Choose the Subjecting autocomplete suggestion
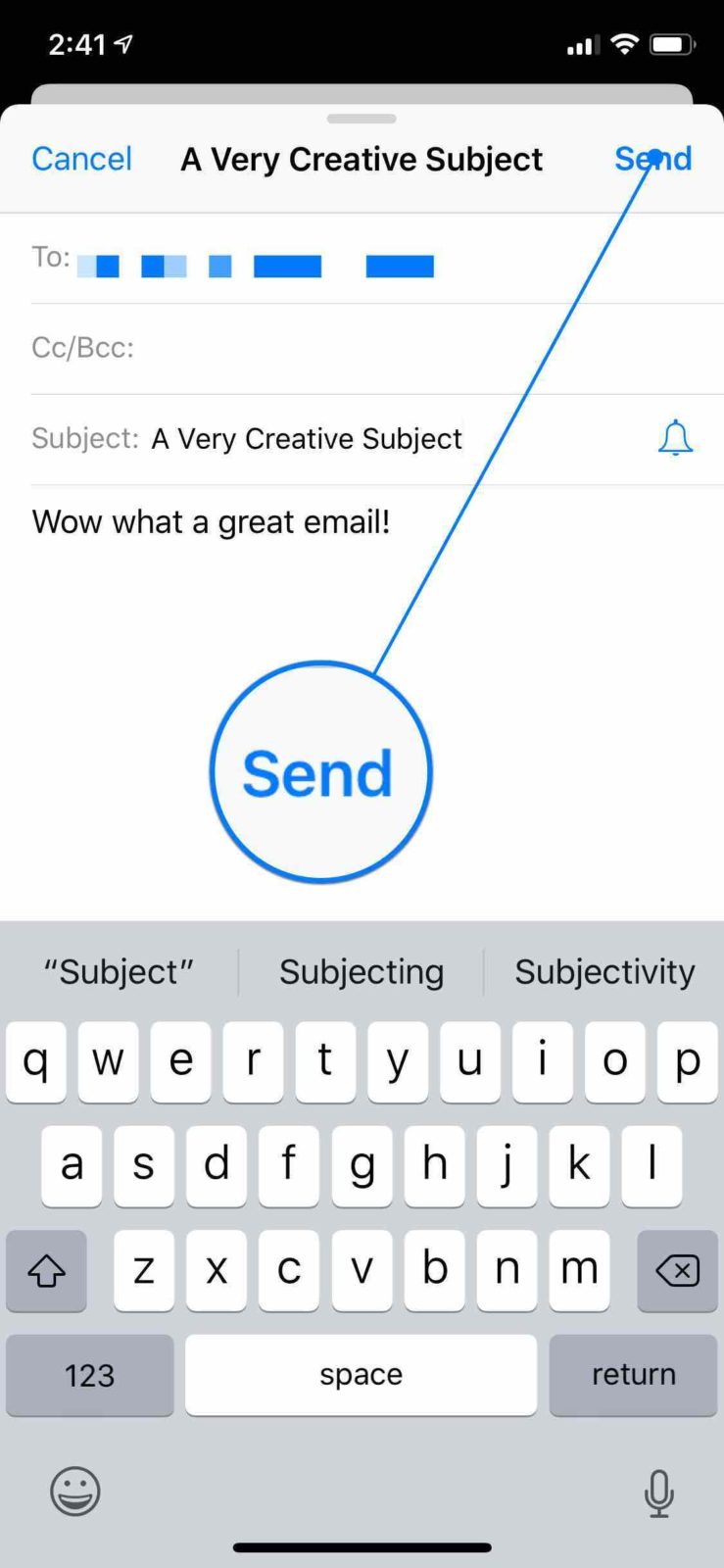 (x=361, y=971)
